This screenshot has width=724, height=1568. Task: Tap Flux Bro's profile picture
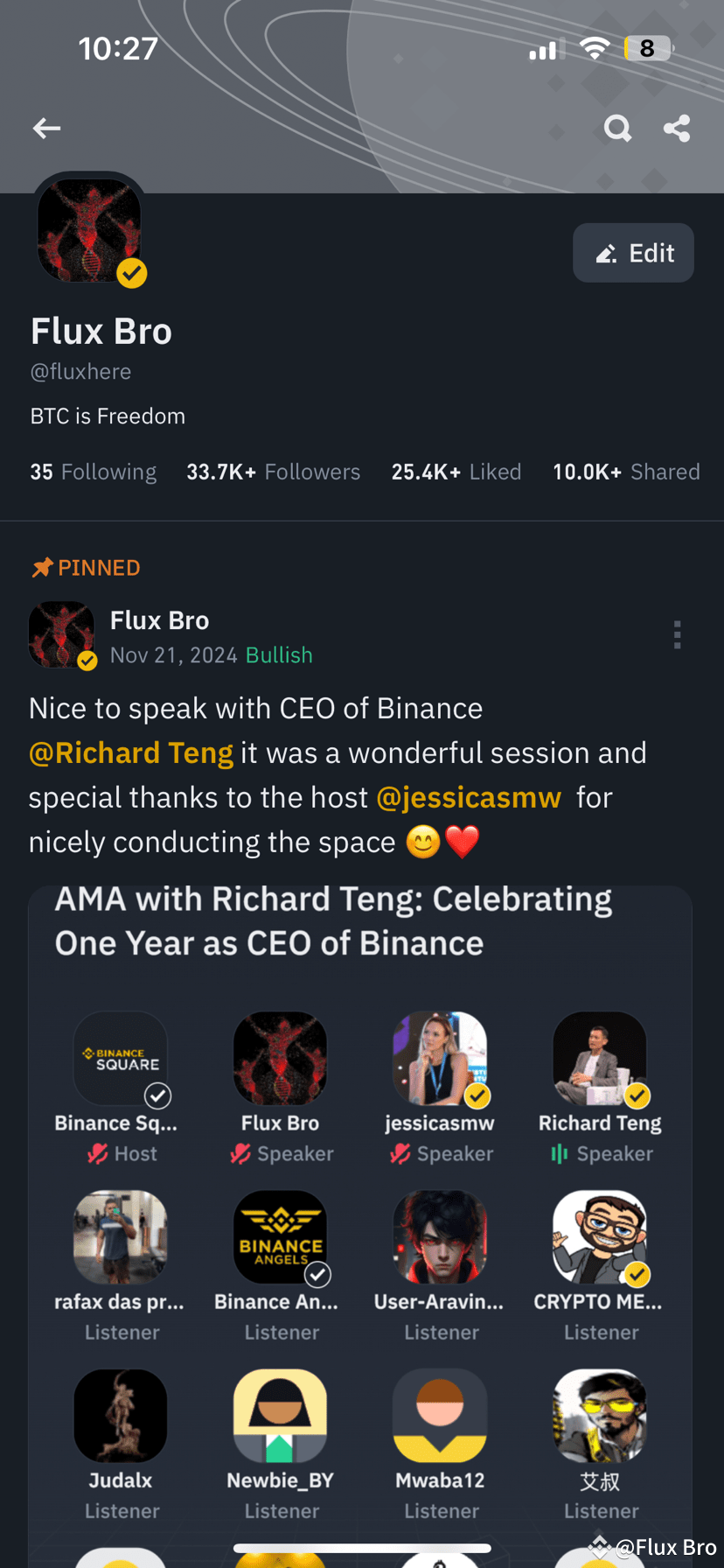pos(88,229)
